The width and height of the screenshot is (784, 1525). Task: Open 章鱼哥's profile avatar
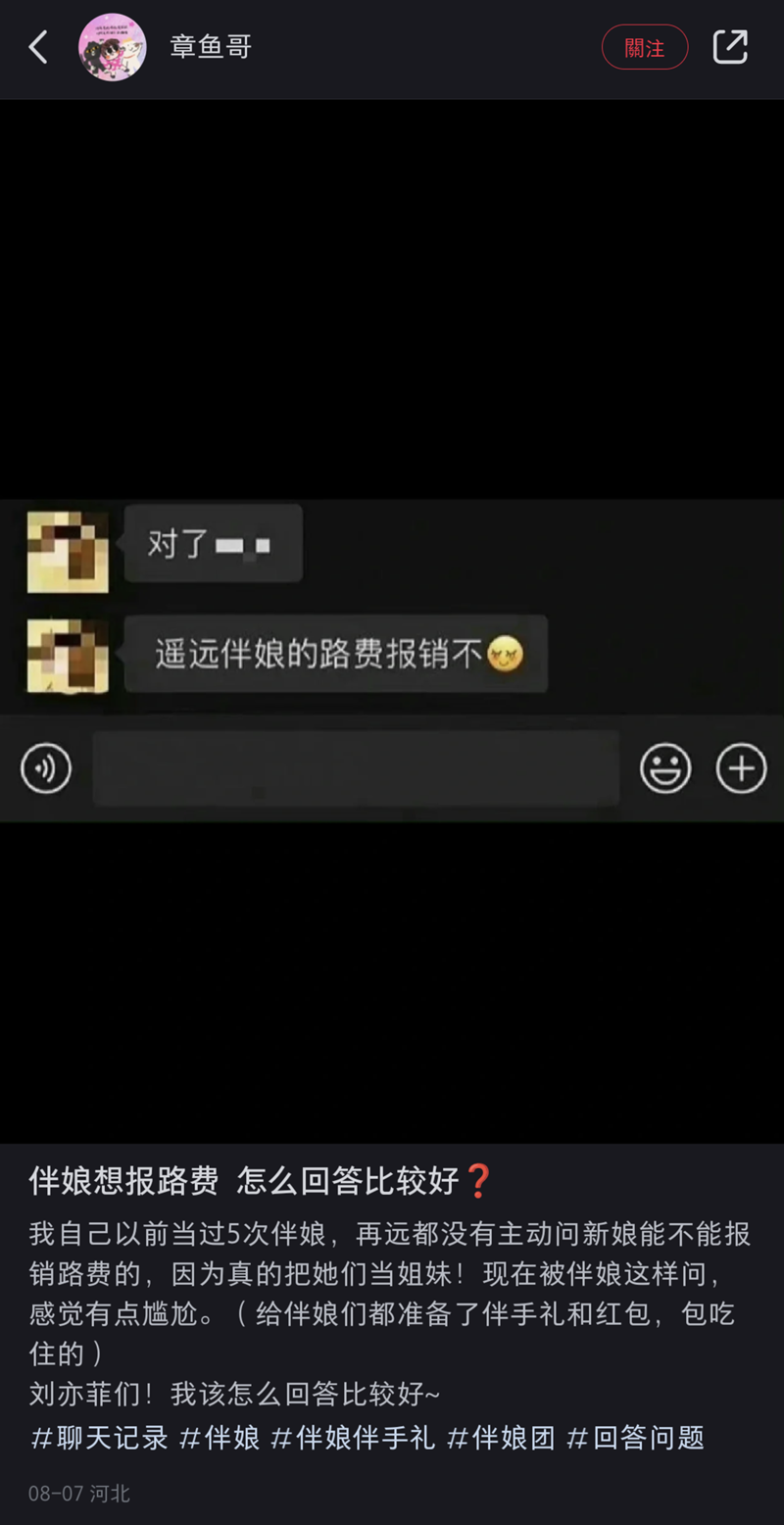(x=113, y=47)
